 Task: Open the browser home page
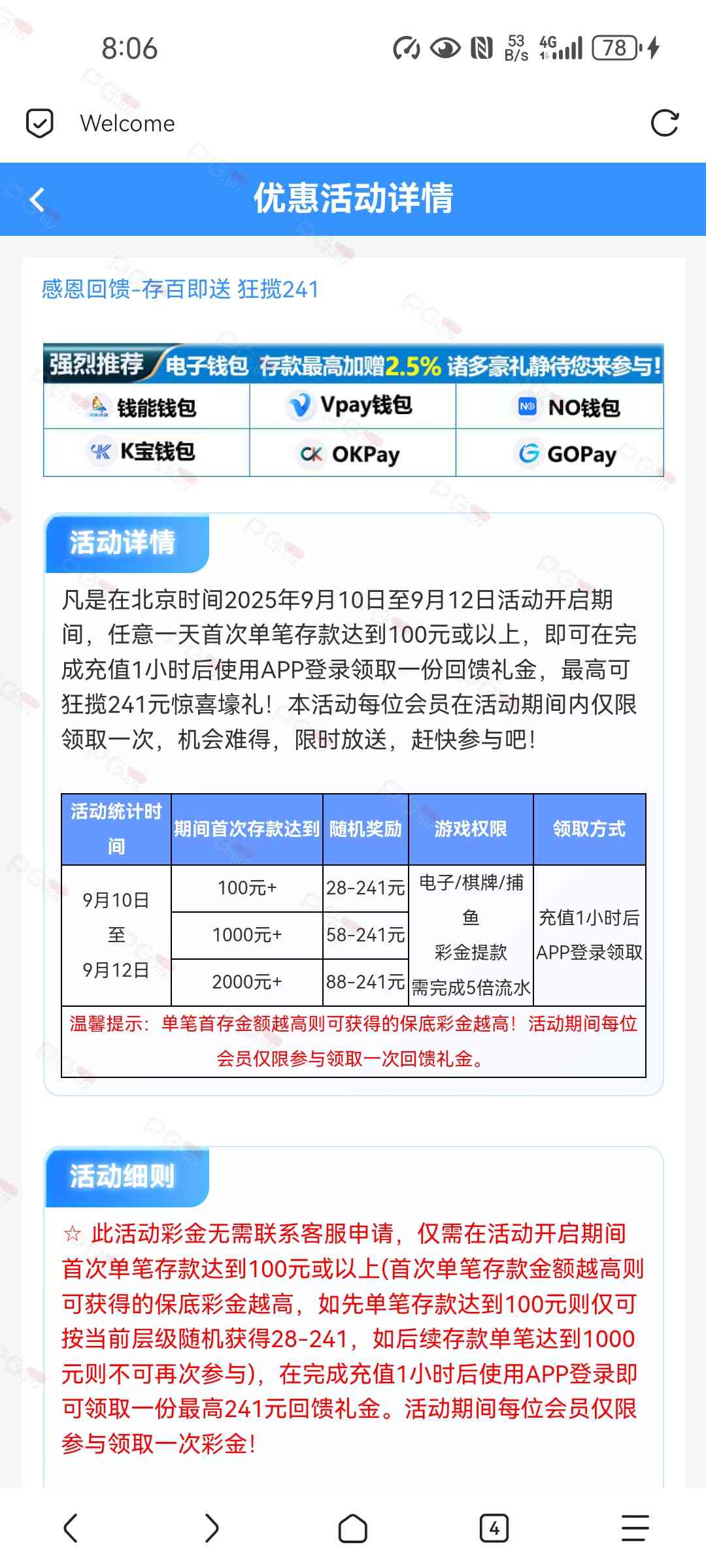coord(353,1528)
